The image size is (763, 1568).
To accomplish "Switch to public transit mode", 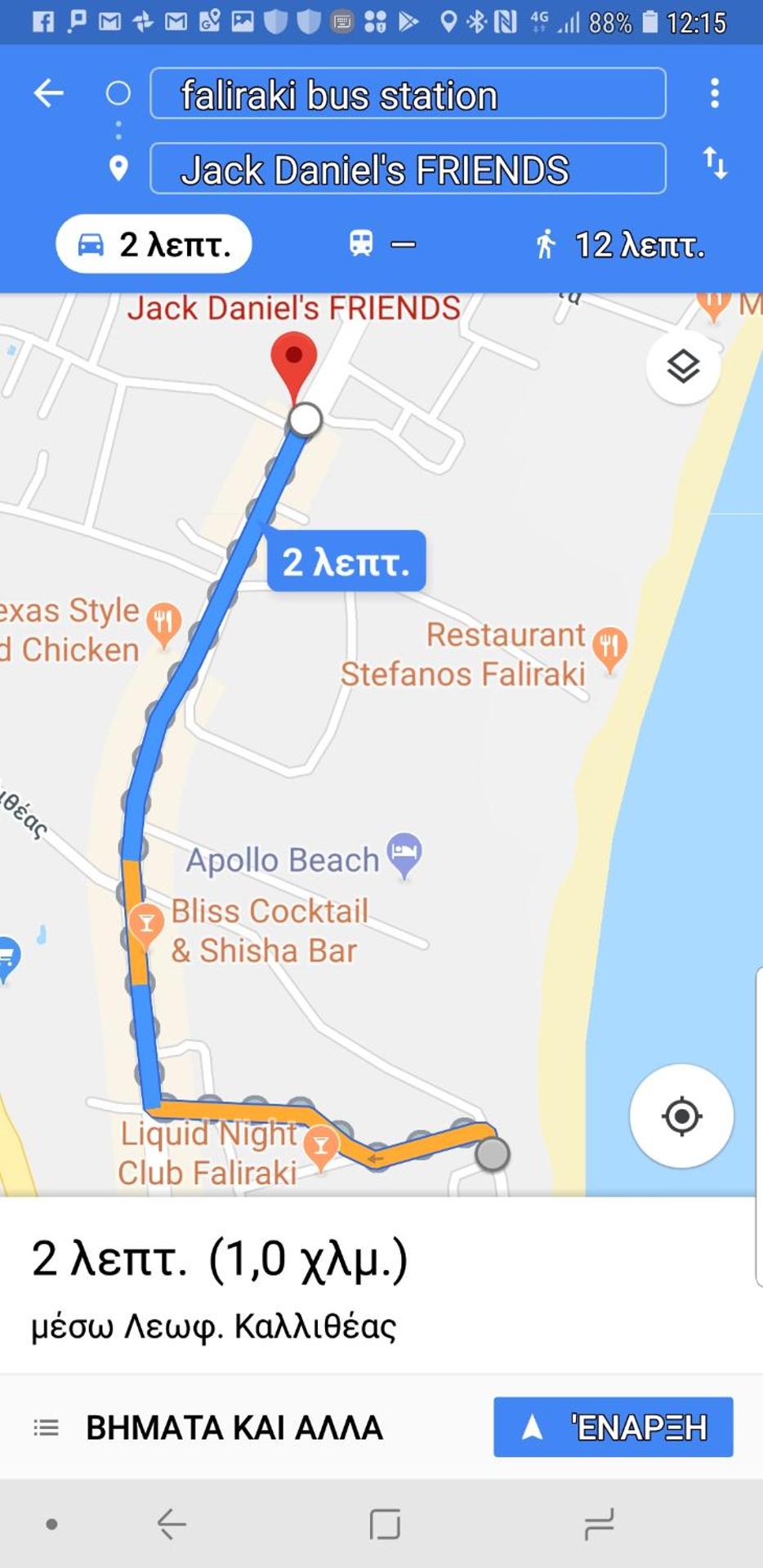I will (x=381, y=244).
